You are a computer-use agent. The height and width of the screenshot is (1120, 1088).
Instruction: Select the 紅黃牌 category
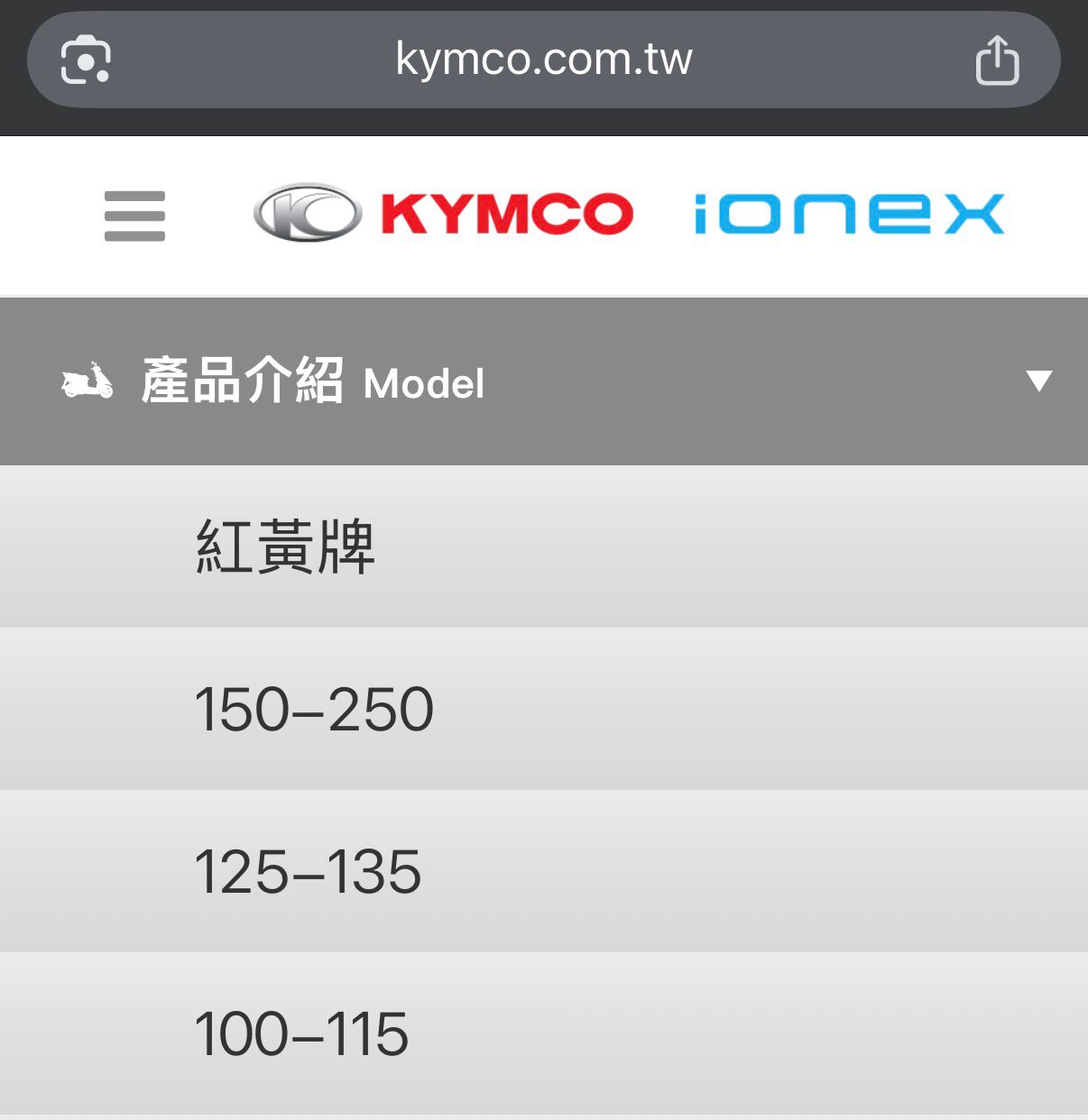tap(285, 546)
